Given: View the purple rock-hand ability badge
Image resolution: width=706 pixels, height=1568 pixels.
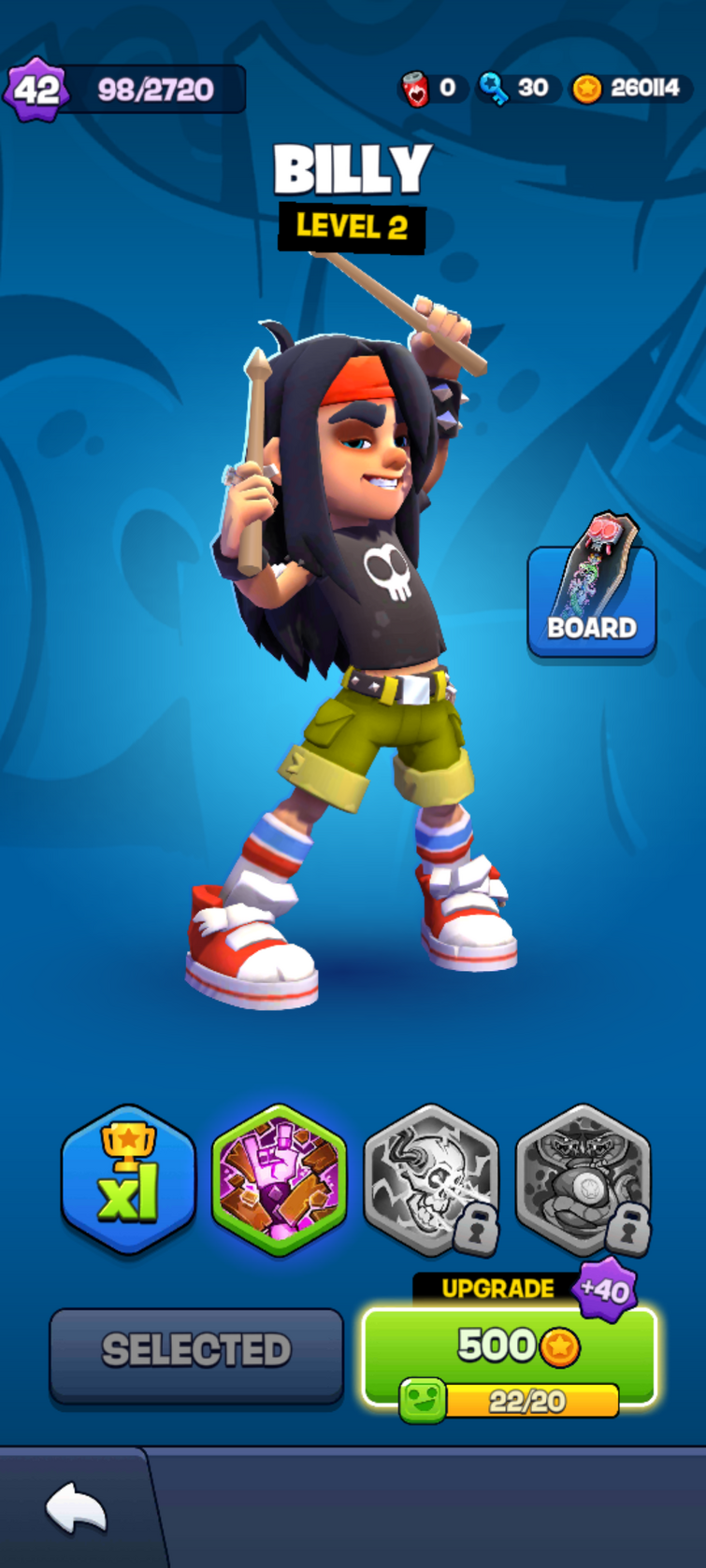Looking at the screenshot, I should click(x=280, y=1180).
